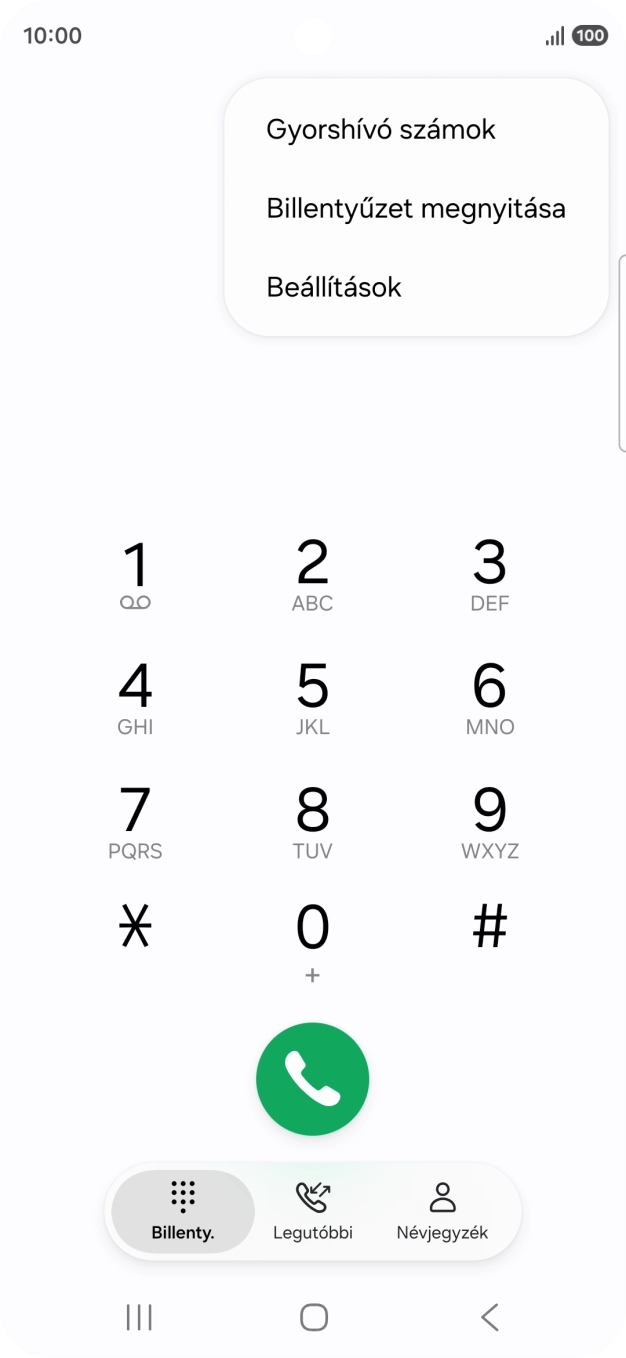The width and height of the screenshot is (626, 1358).
Task: Start the call with green phone button
Action: click(312, 1079)
